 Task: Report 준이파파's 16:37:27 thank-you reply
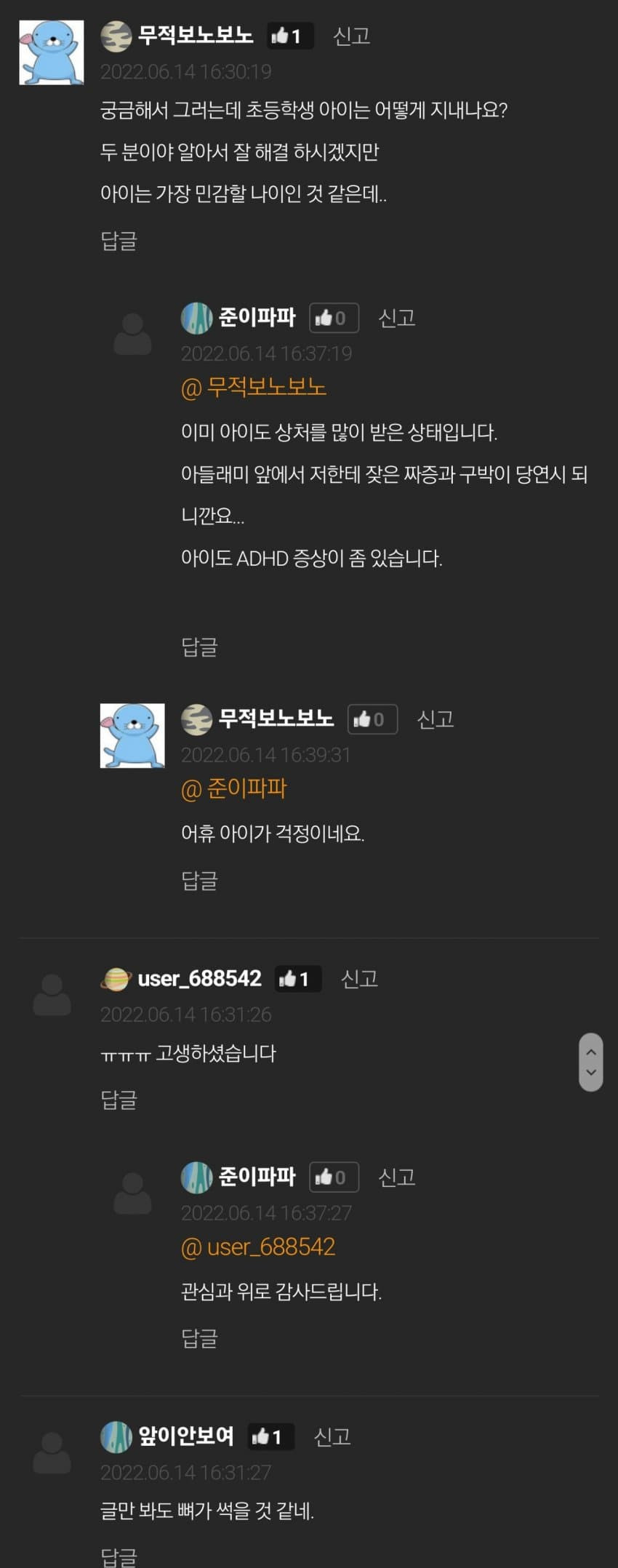(x=396, y=1177)
